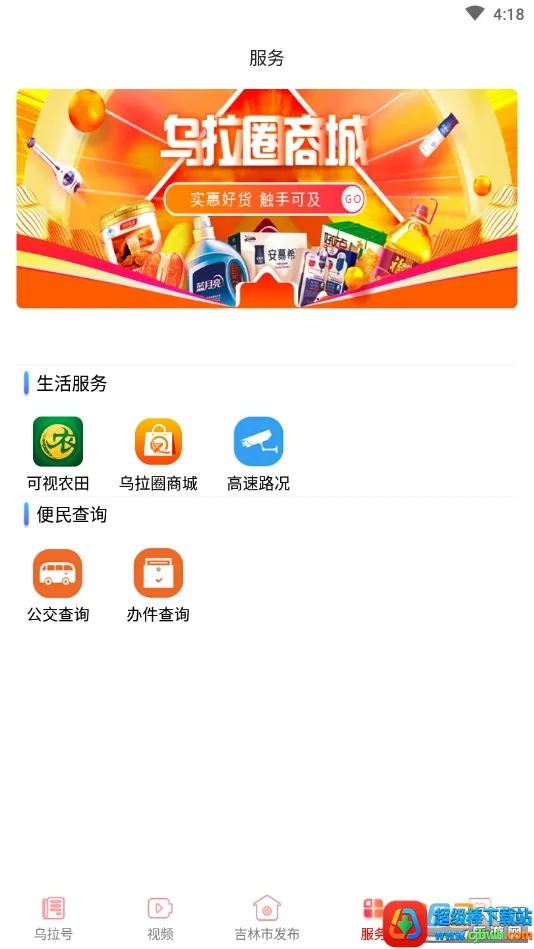Screen dimensions: 534x949
Task: Open 办件查询 case lookup
Action: 158,586
